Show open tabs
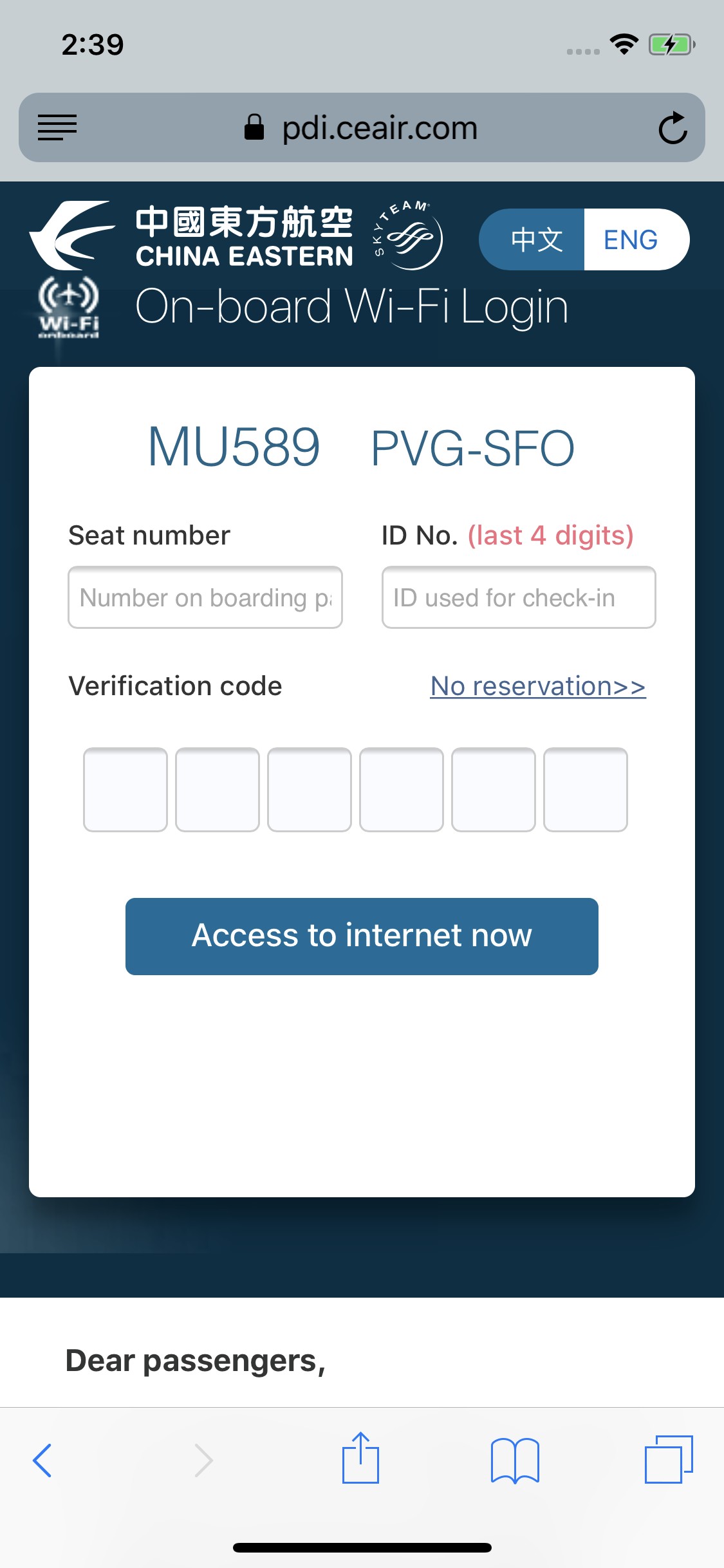The image size is (724, 1568). [669, 1459]
